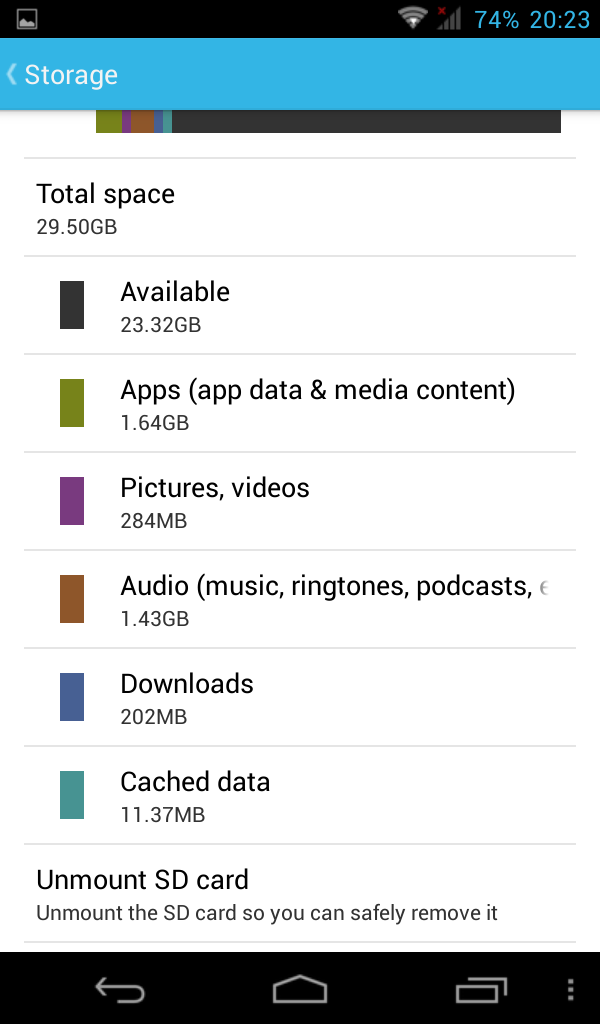
Task: Tap Cached data to clear it
Action: coord(300,795)
